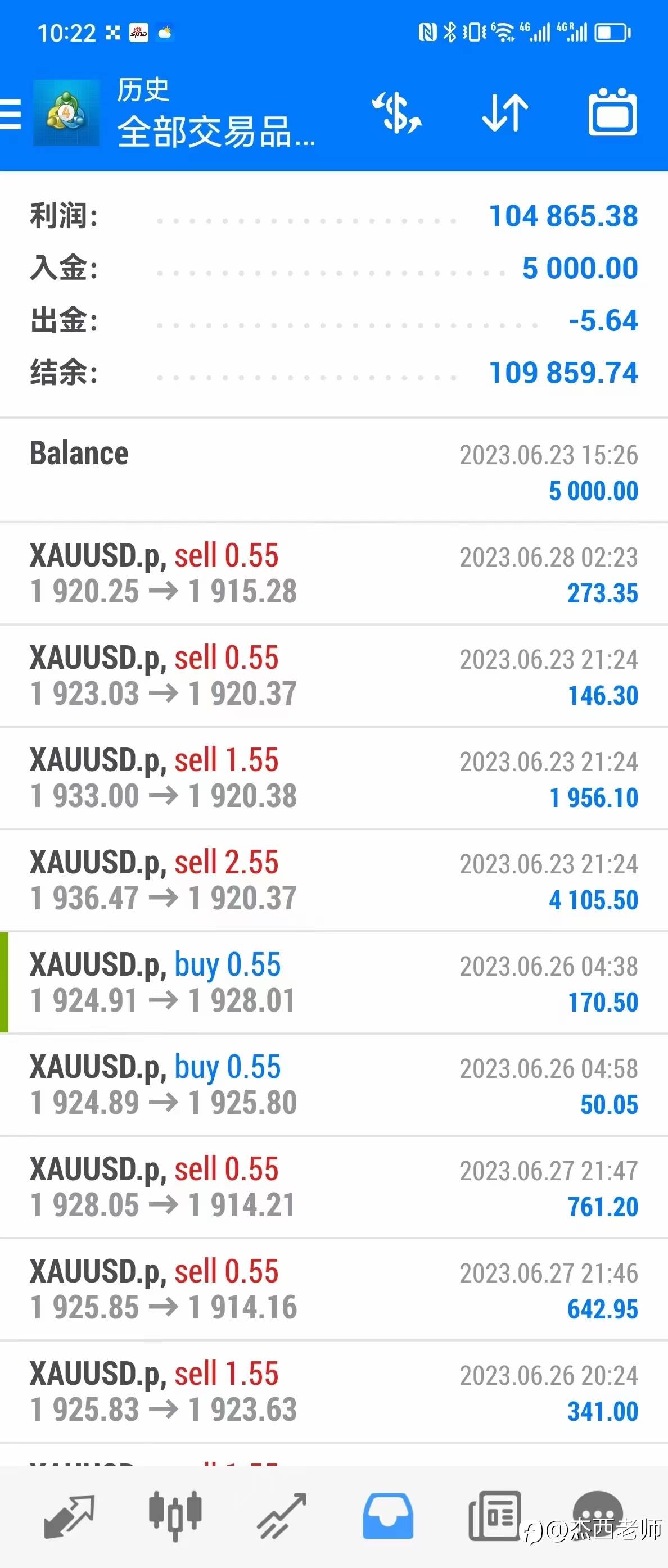Expand the sell 0.55 trade with profit 273.35
Viewport: 668px width, 1568px height.
pos(333,573)
